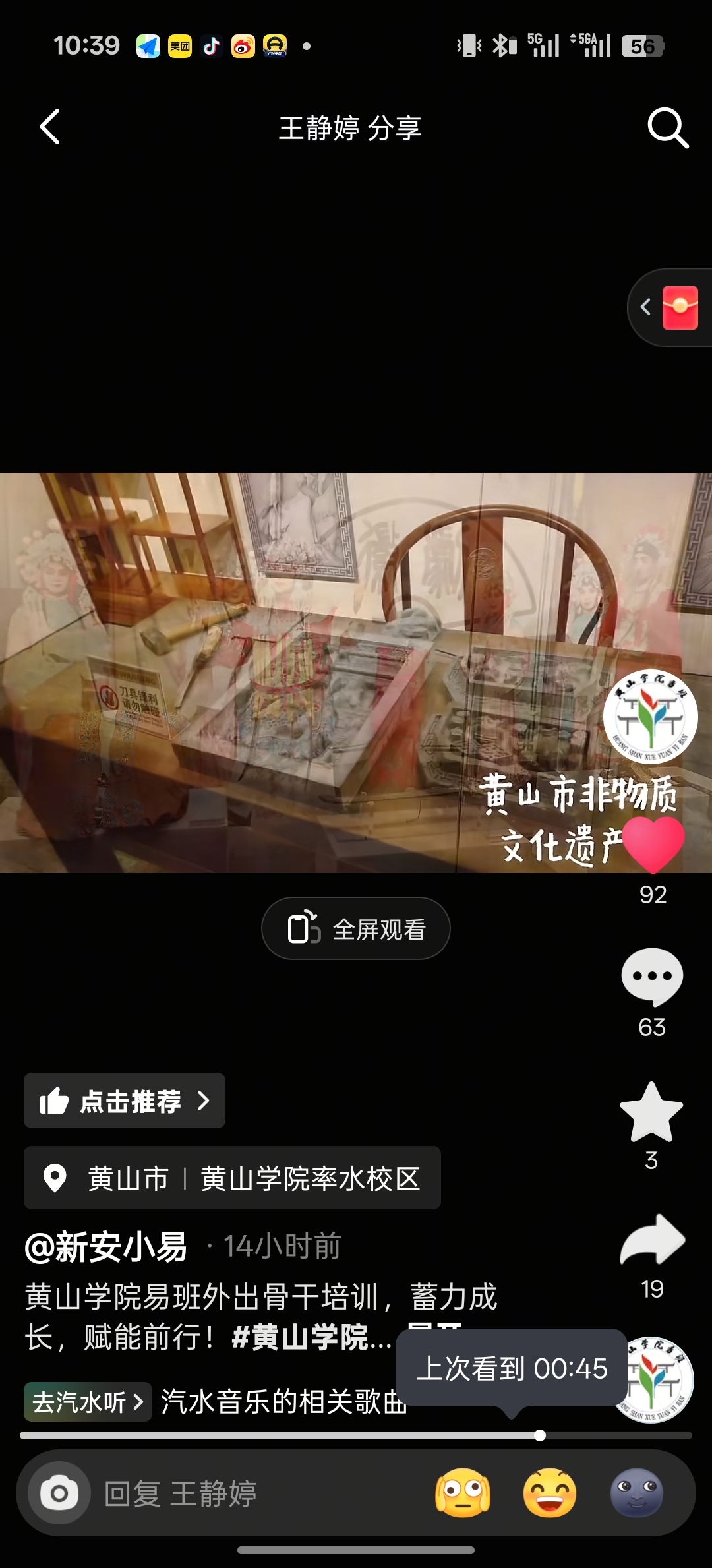Send the peeking eyes emoji reply

(463, 1493)
